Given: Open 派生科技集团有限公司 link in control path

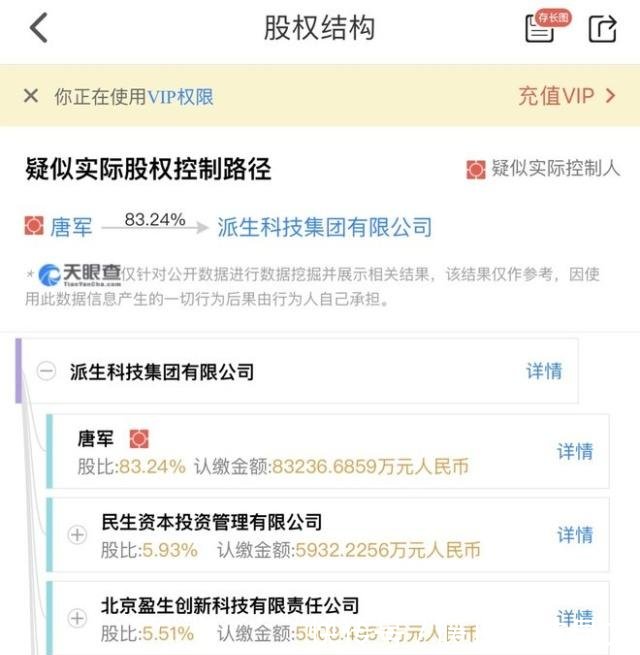Looking at the screenshot, I should [325, 227].
